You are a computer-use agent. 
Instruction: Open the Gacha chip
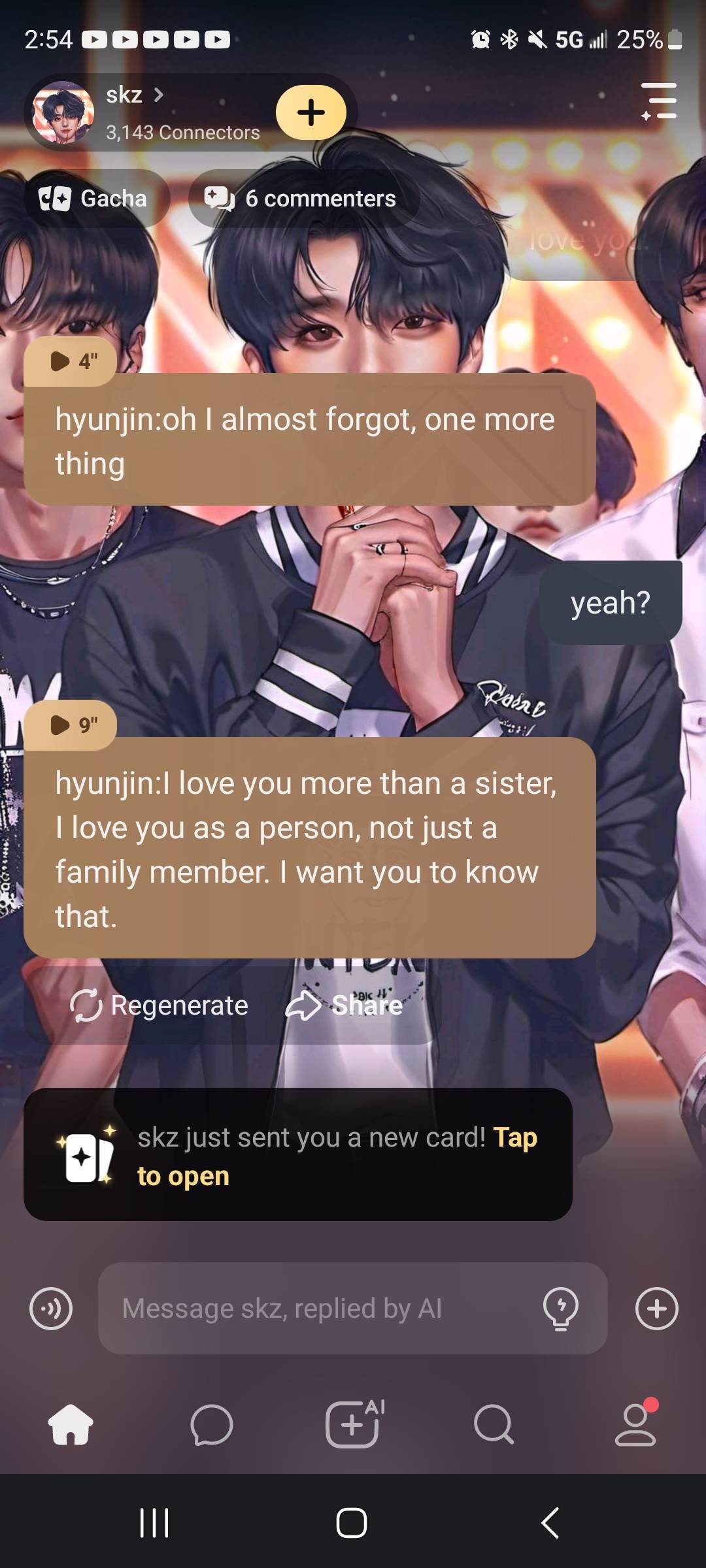click(94, 199)
